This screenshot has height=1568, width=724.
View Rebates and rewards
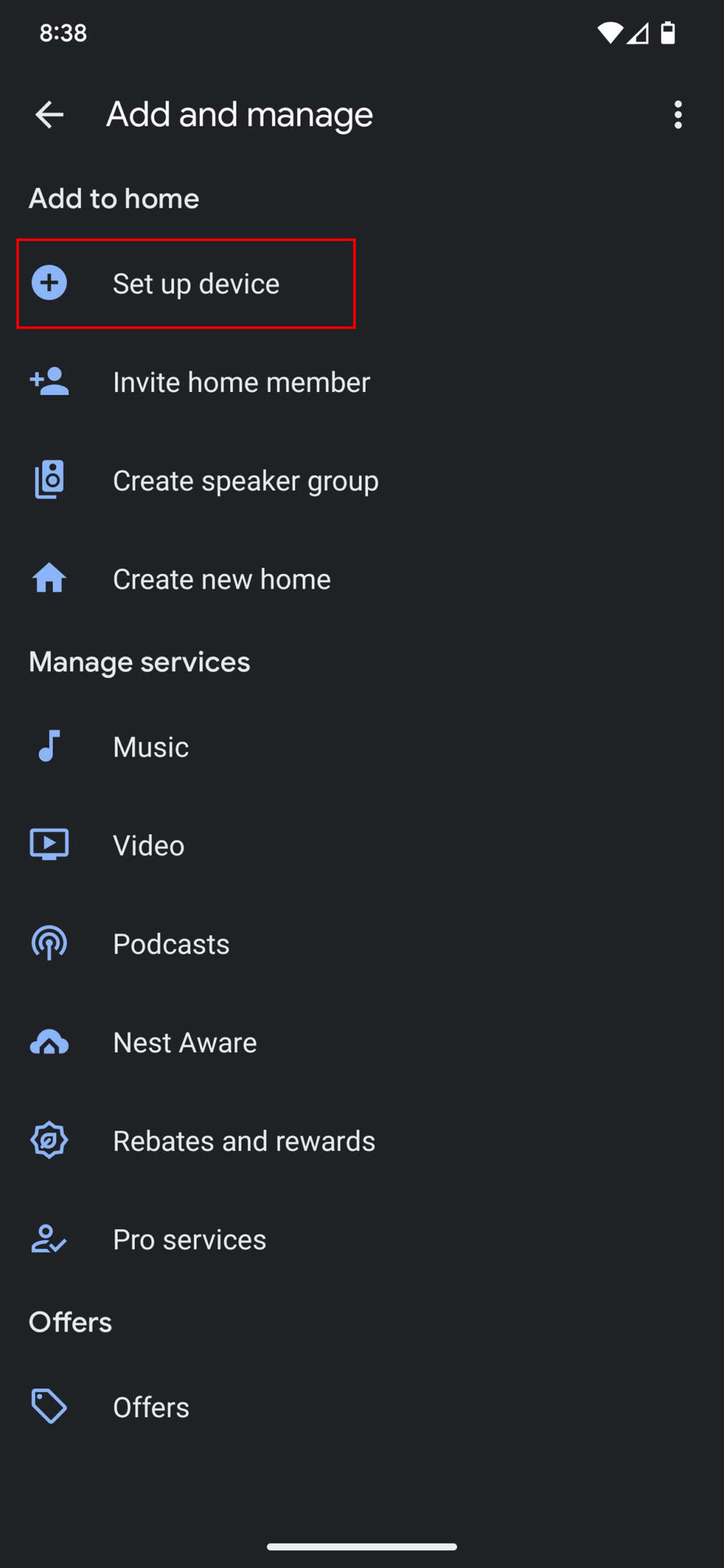point(243,1141)
